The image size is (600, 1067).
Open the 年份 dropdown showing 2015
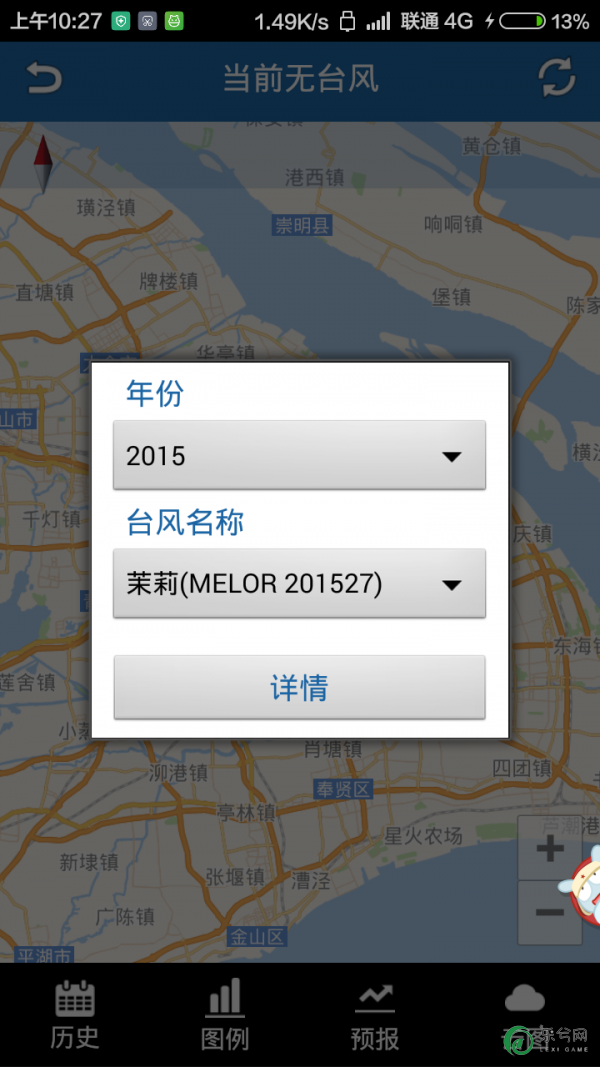coord(299,455)
